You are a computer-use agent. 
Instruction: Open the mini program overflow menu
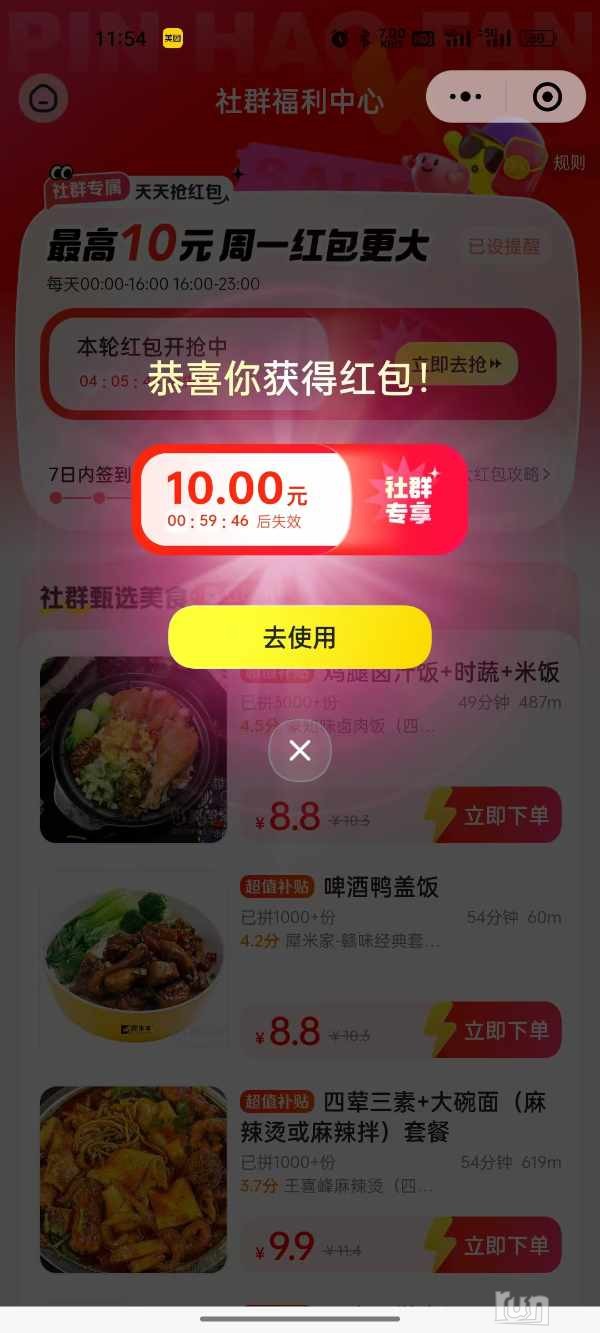coord(466,97)
